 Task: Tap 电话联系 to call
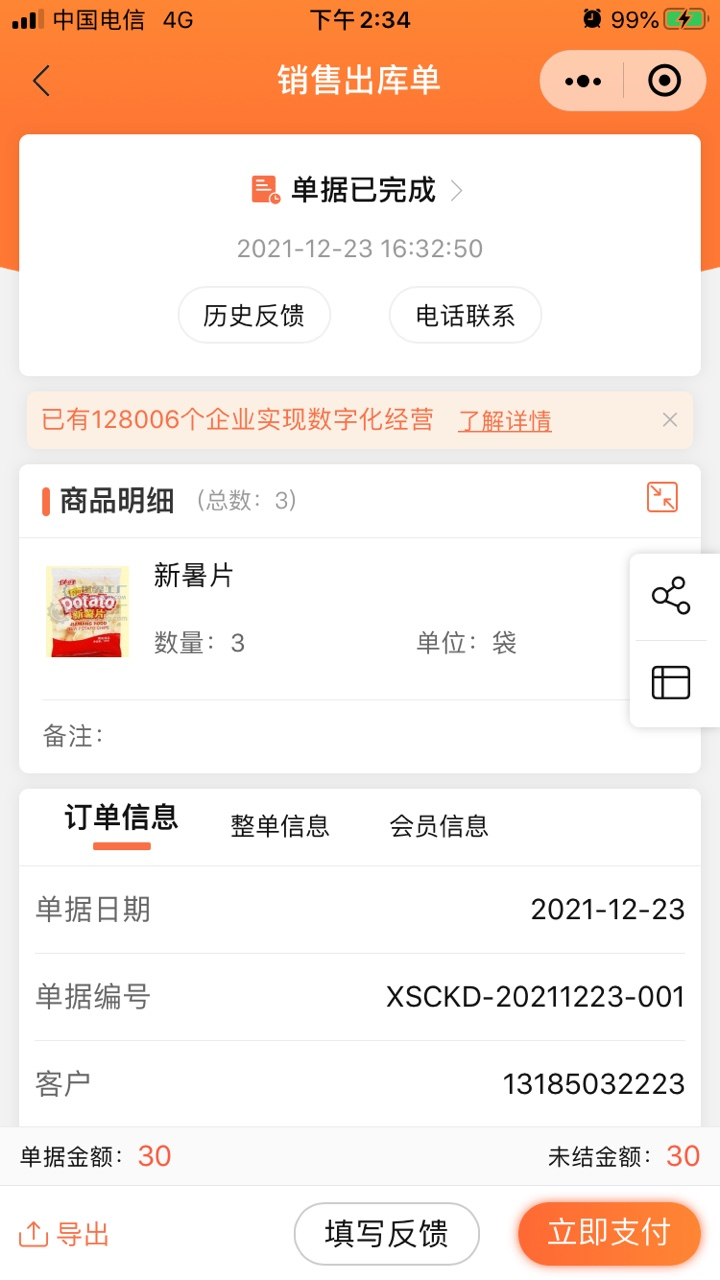(465, 316)
